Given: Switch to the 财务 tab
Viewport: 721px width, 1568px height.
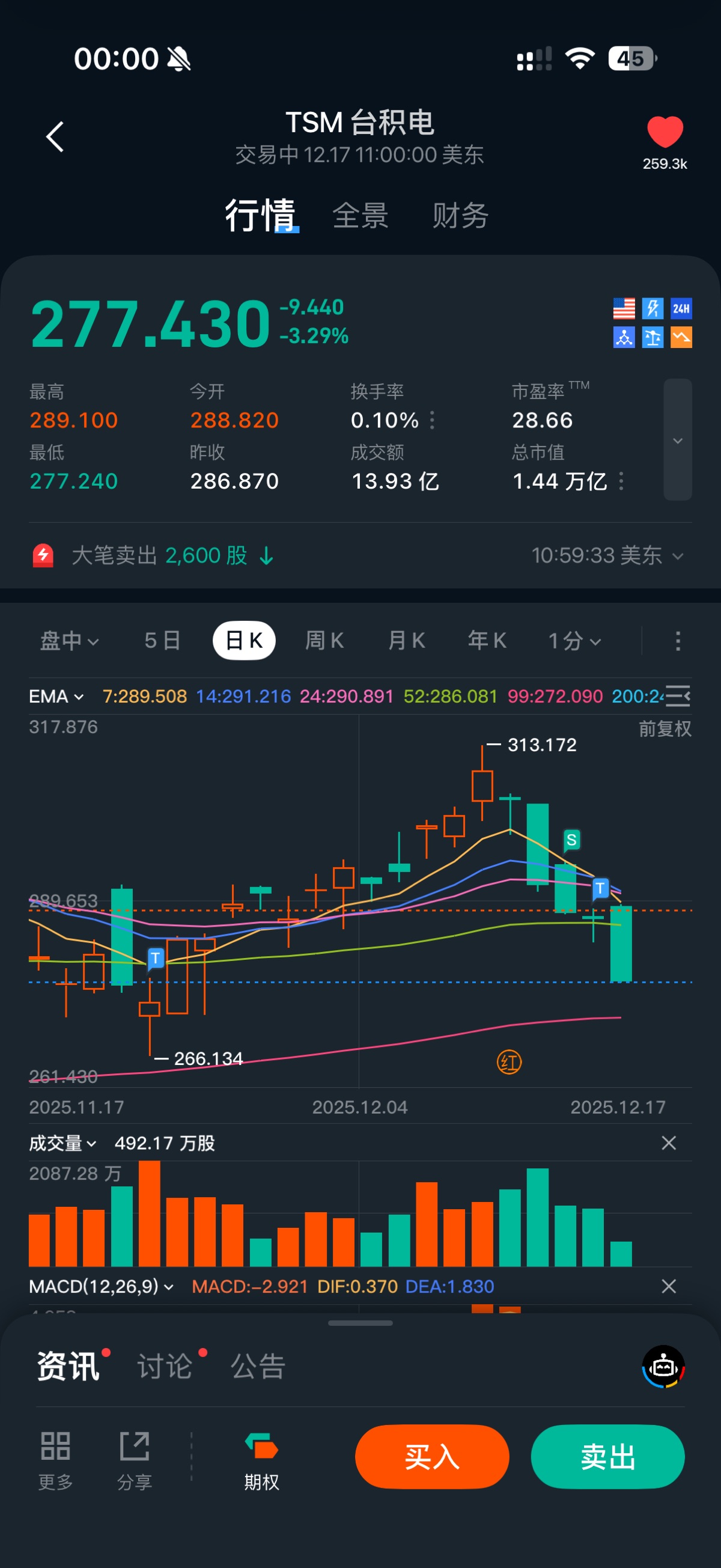Looking at the screenshot, I should [x=460, y=216].
